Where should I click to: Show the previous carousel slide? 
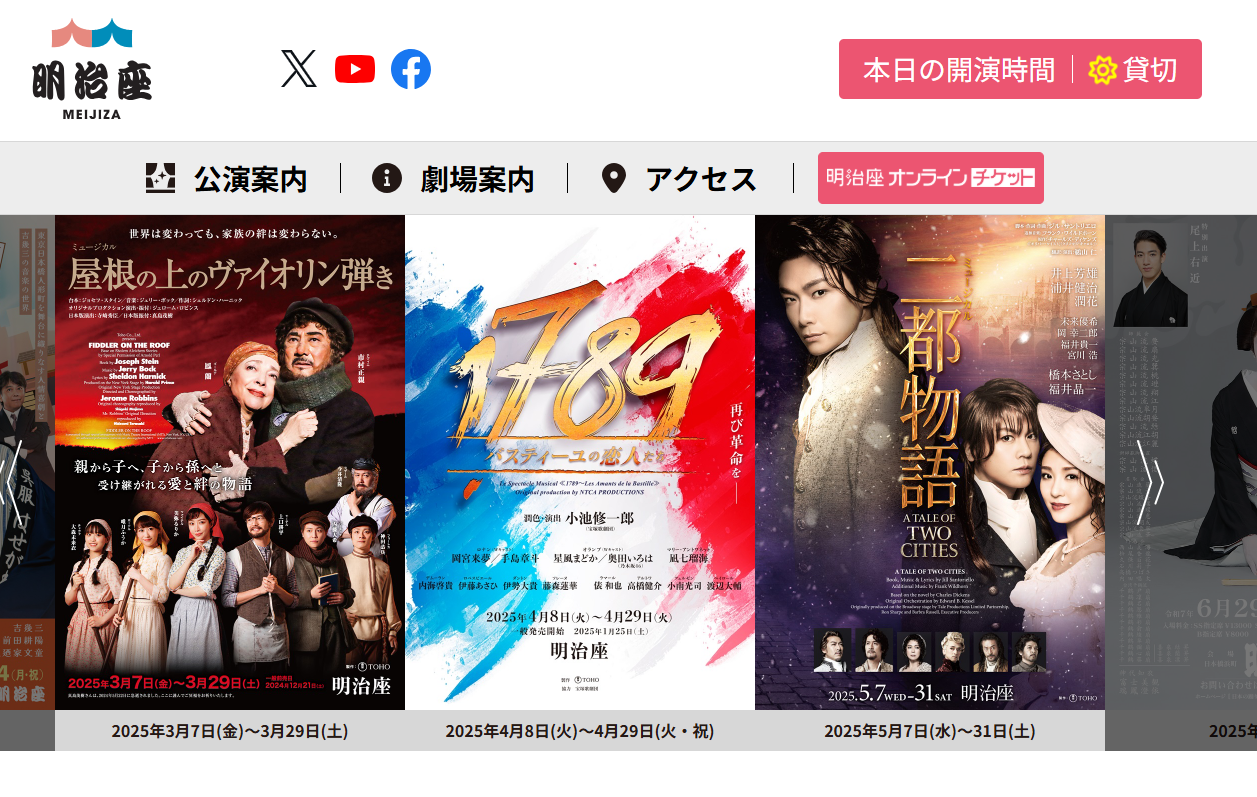[x=13, y=482]
